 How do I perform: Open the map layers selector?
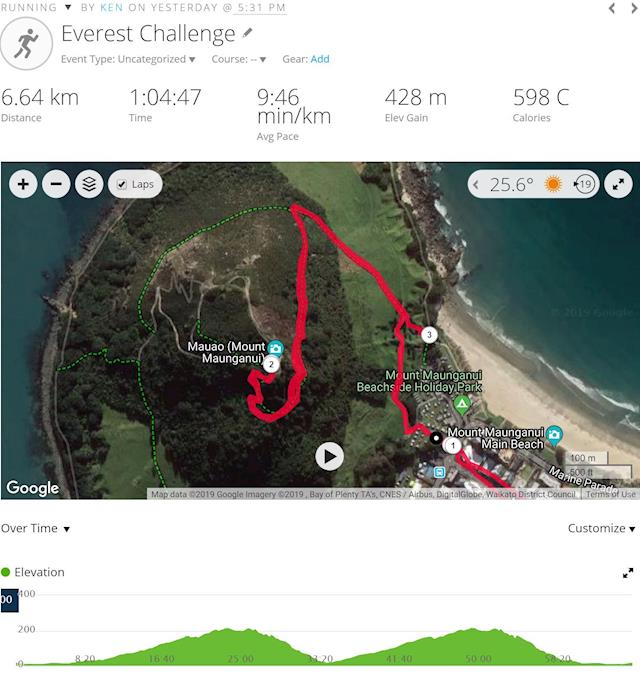pyautogui.click(x=89, y=184)
